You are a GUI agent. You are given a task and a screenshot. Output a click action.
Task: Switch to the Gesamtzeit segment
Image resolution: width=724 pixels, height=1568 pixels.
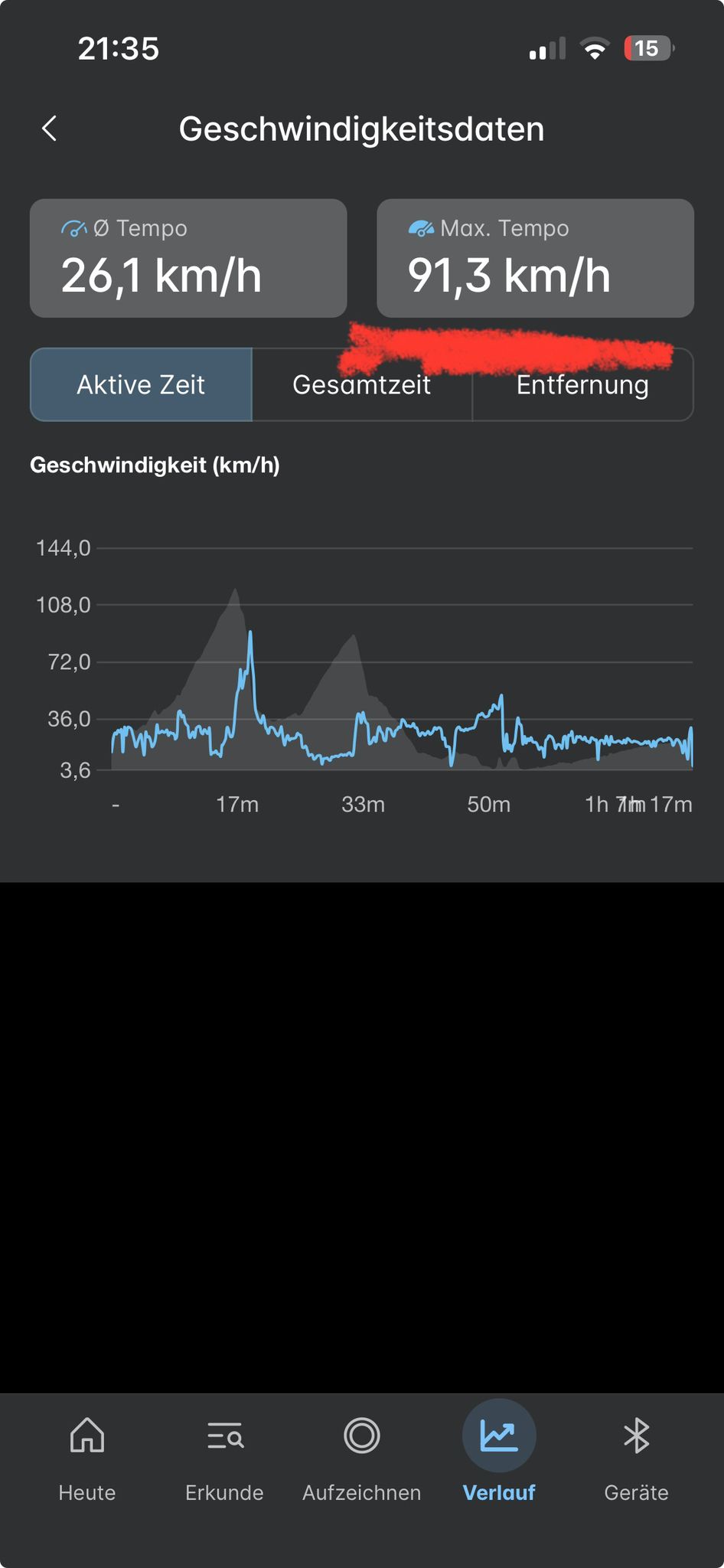(362, 384)
